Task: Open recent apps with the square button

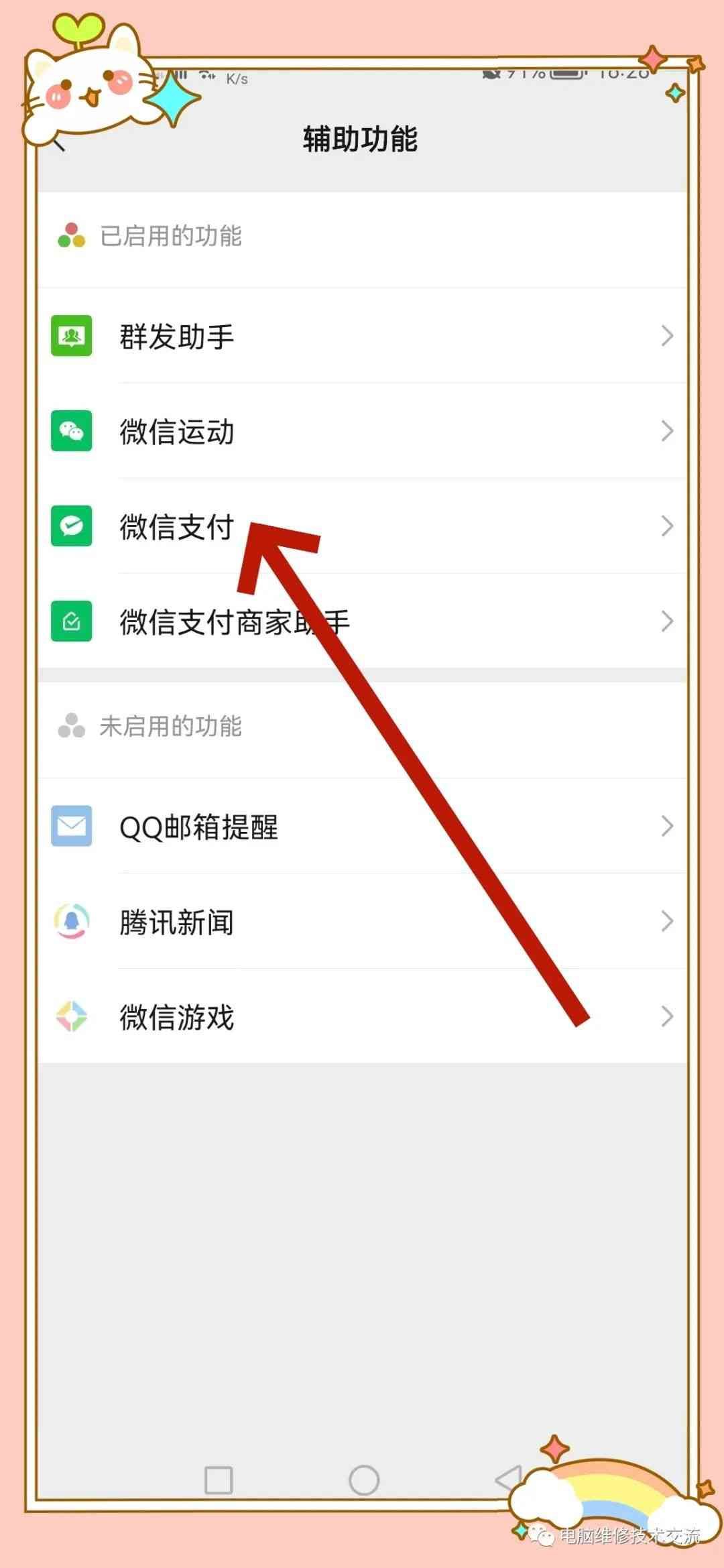Action: 219,1480
